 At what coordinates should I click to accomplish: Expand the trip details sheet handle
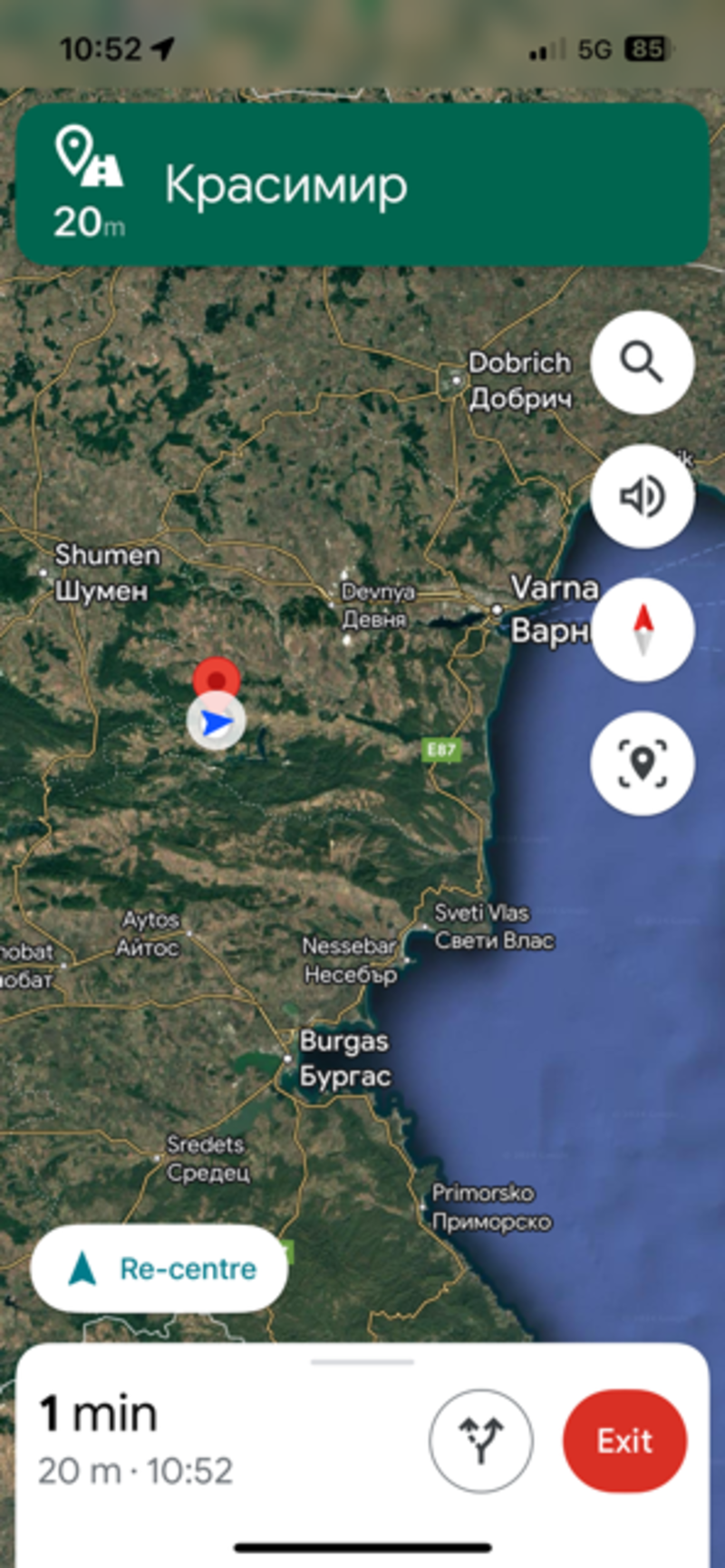coord(362,1361)
